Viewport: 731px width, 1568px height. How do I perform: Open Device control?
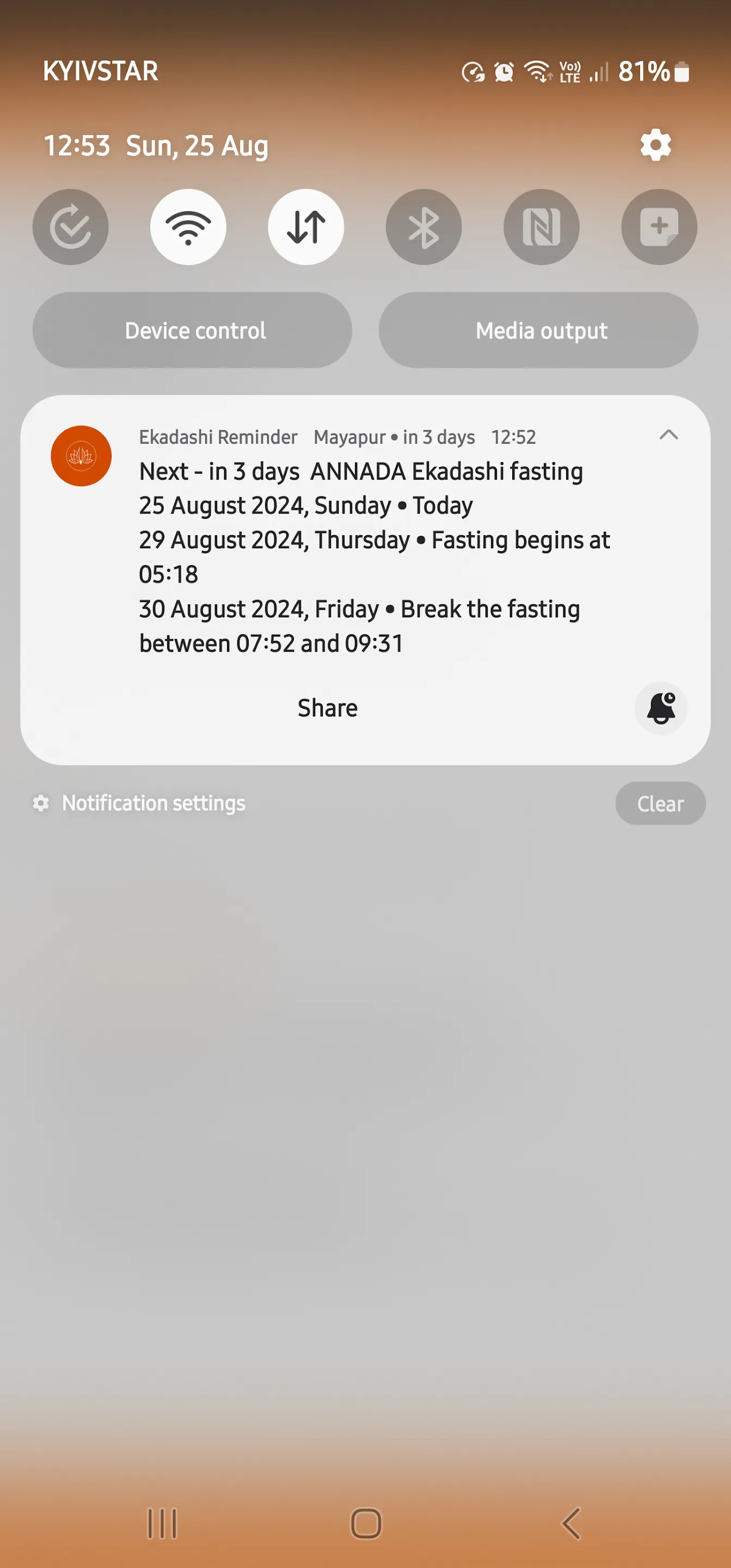[192, 330]
